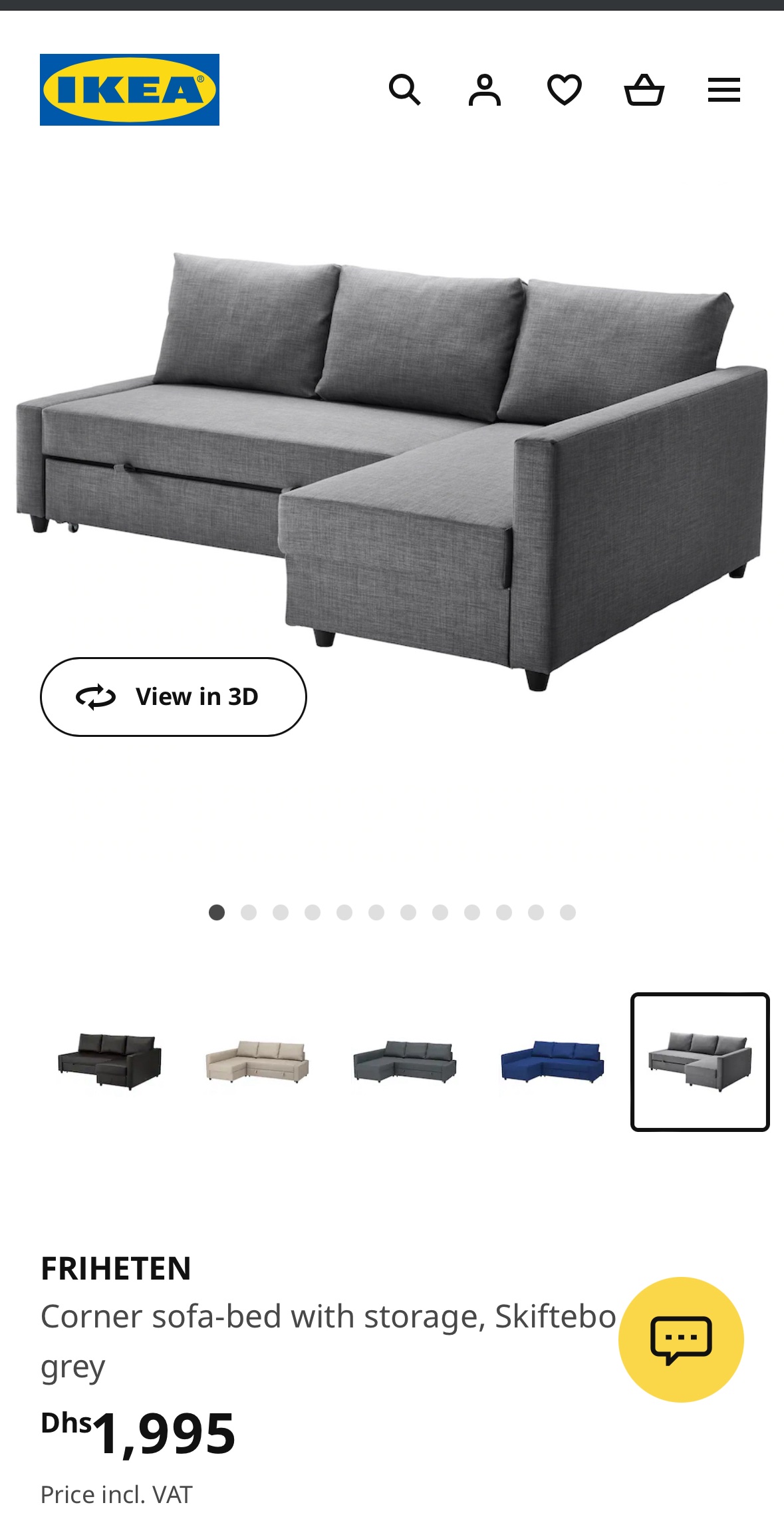Select the black sofa variant thumbnail
784x1525 pixels.
point(110,1061)
